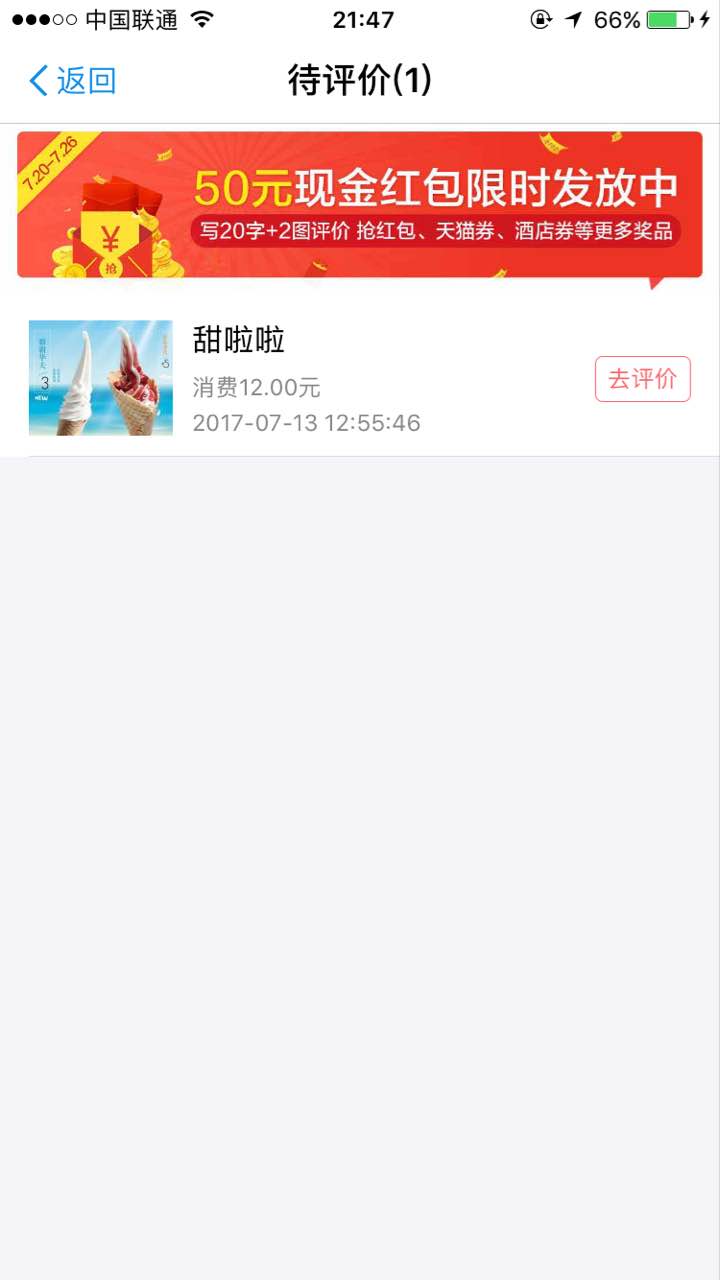Go back using the 返回 button
This screenshot has height=1280, width=720.
[72, 80]
